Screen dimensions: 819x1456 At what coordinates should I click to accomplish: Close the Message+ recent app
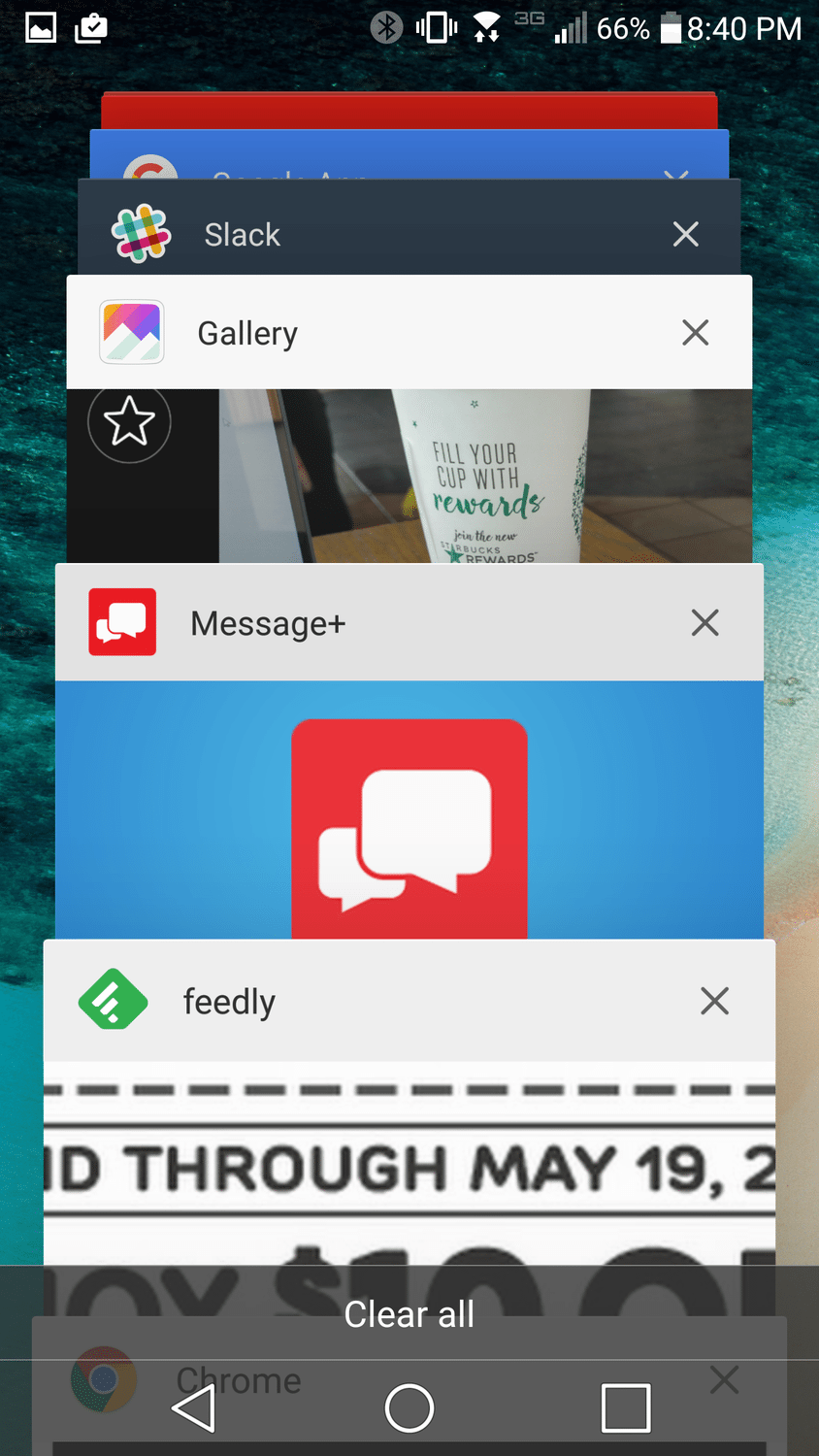[705, 622]
